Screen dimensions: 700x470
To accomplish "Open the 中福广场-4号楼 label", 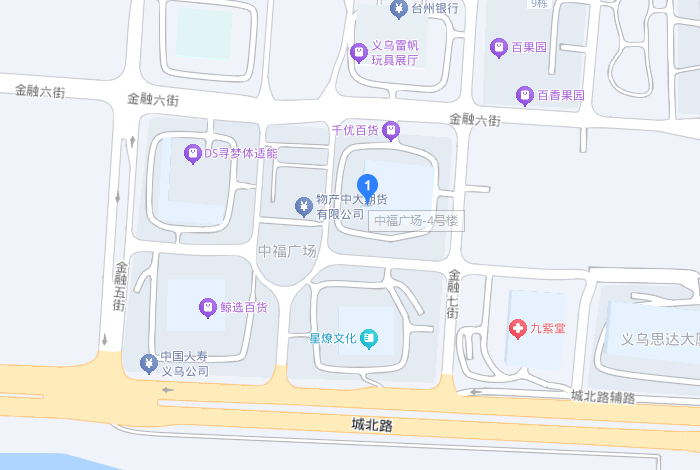I will pyautogui.click(x=416, y=221).
